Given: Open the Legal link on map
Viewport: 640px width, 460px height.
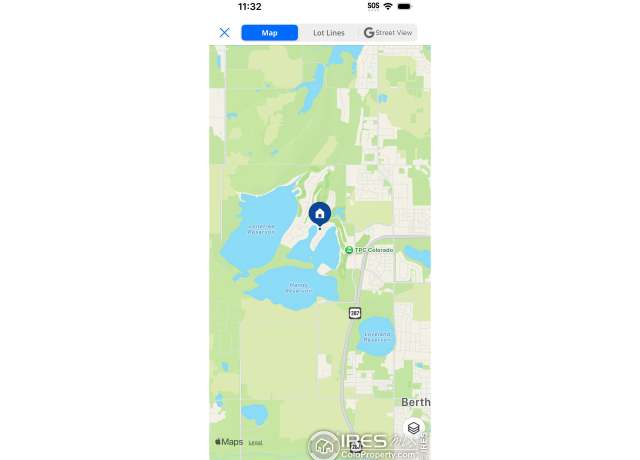Looking at the screenshot, I should click(256, 442).
